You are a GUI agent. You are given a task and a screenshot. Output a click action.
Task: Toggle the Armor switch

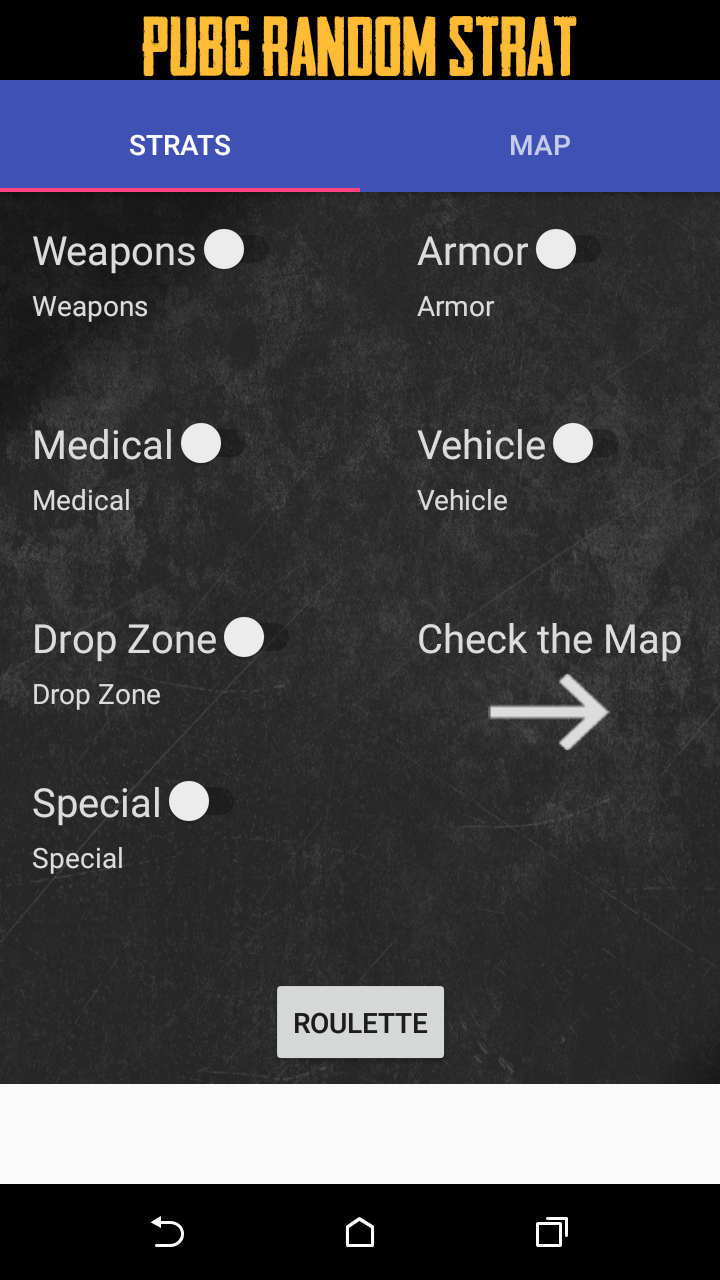(x=568, y=250)
